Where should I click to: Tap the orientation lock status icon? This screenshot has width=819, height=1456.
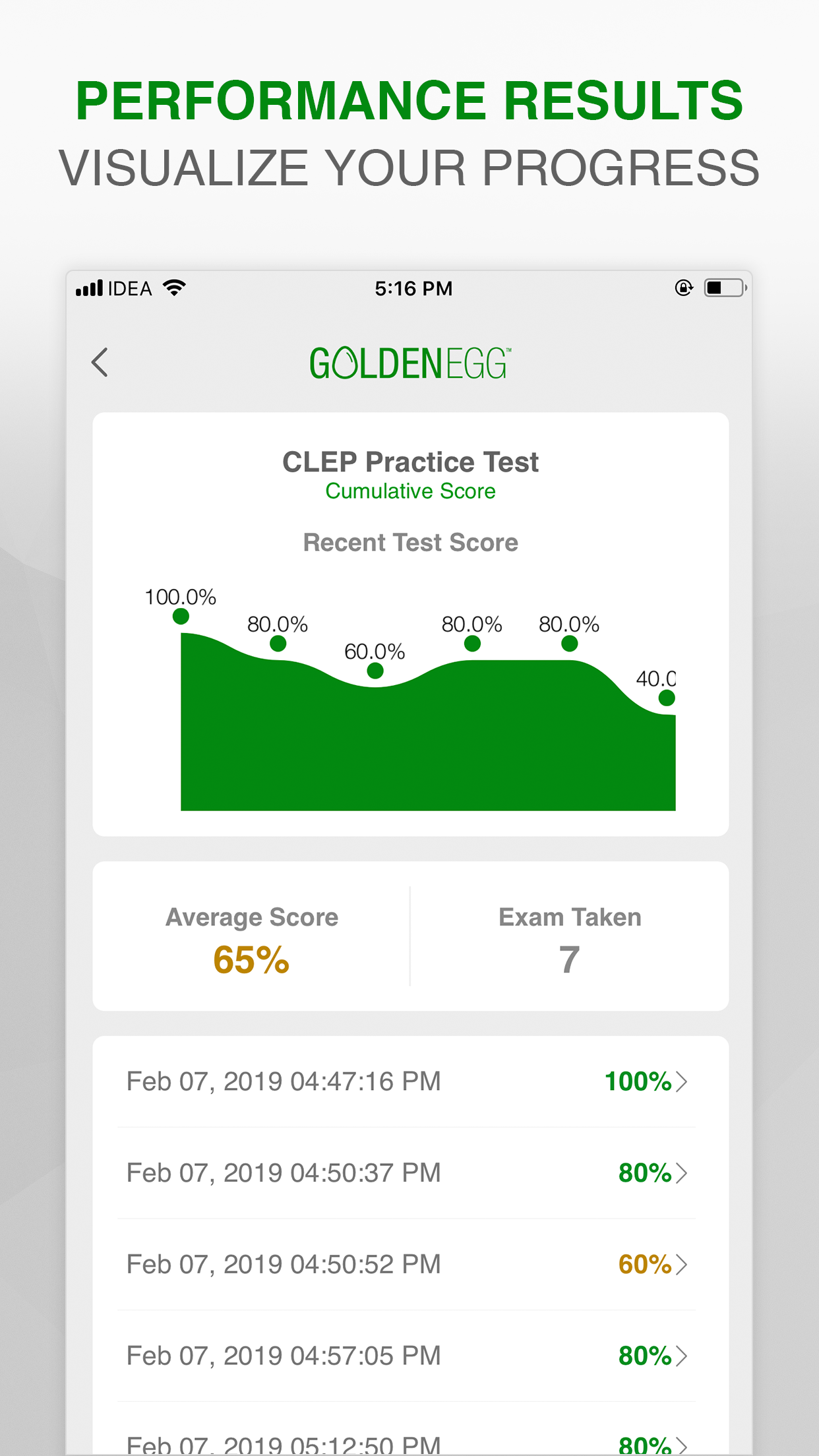pos(682,288)
